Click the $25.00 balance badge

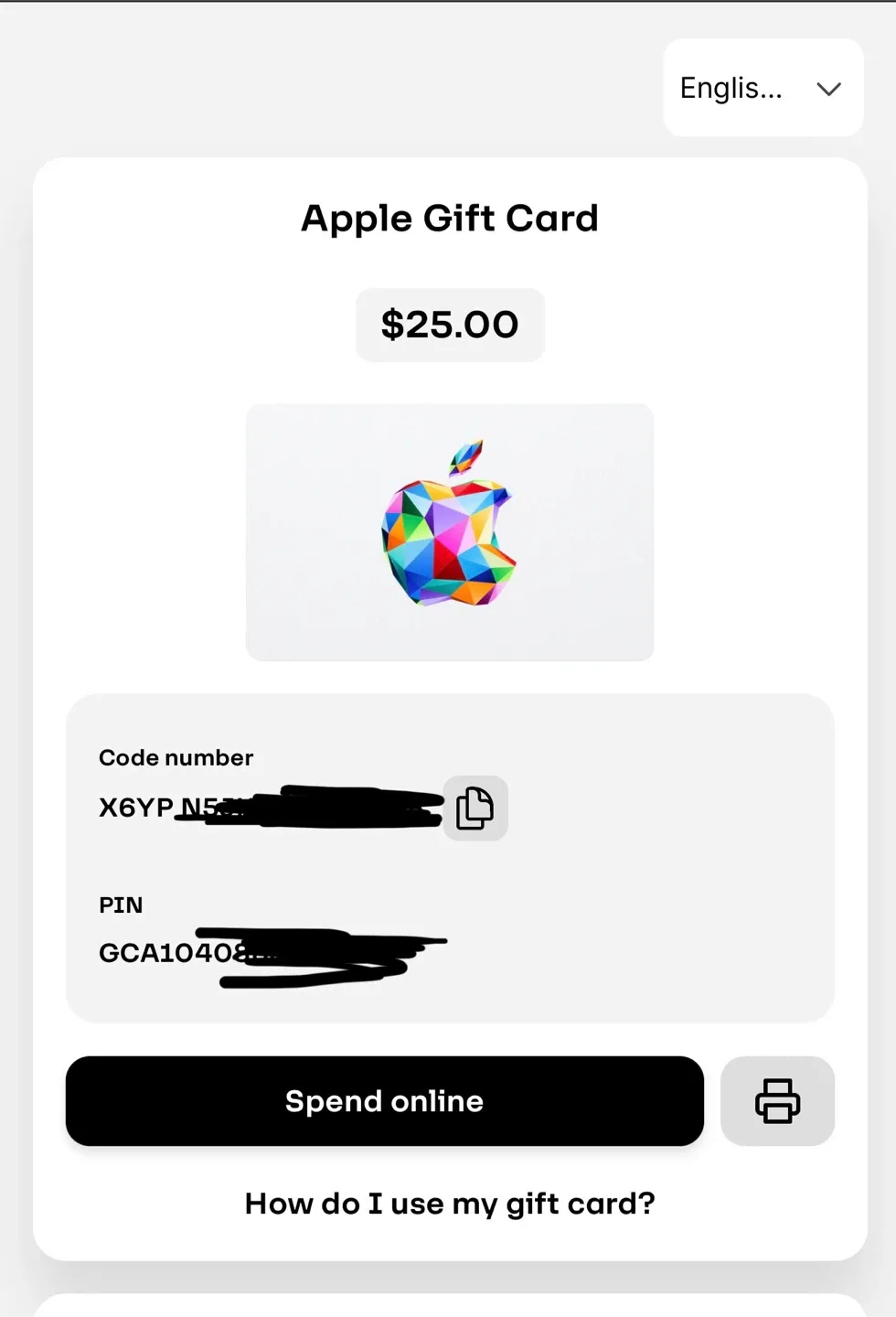(x=449, y=325)
